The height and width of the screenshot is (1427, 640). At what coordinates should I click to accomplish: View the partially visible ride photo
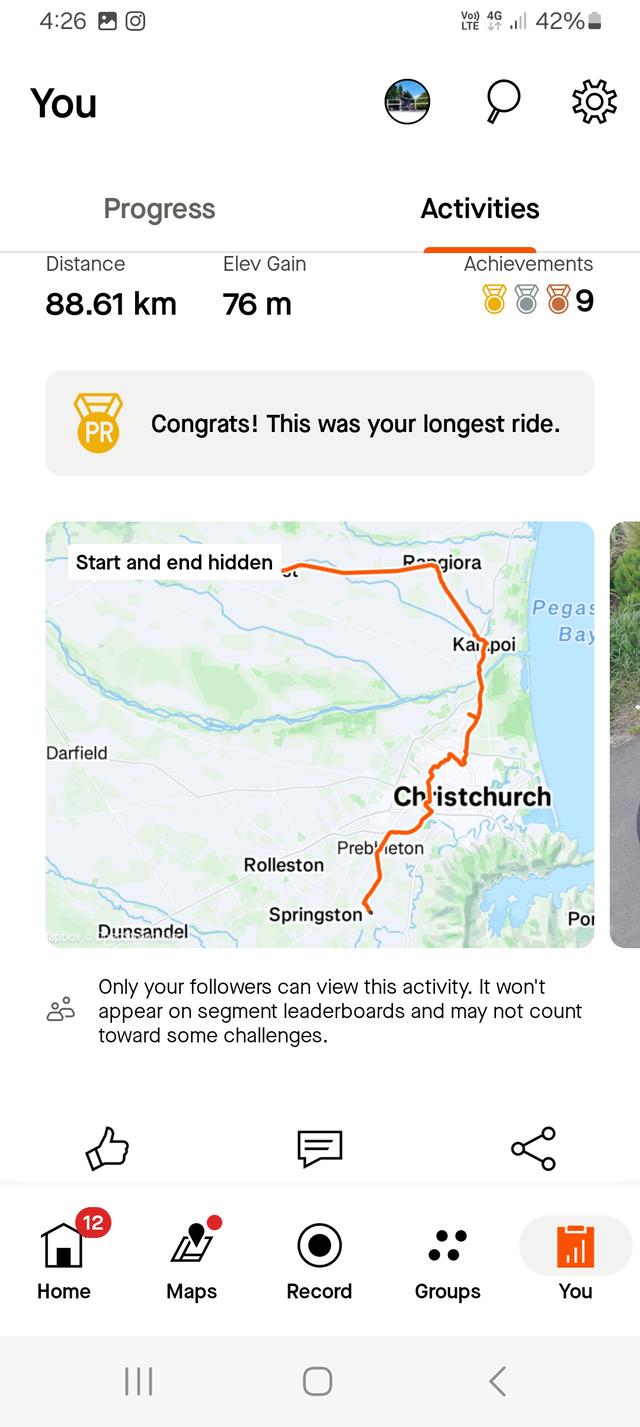click(x=625, y=734)
